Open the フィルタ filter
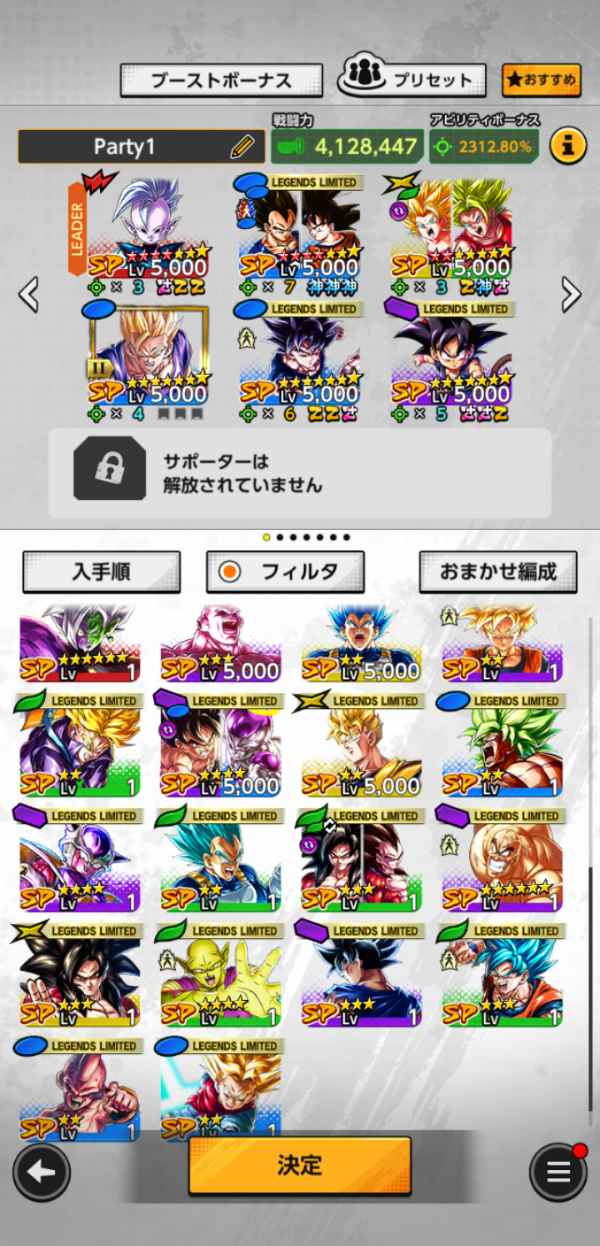This screenshot has width=600, height=1246. click(x=285, y=572)
